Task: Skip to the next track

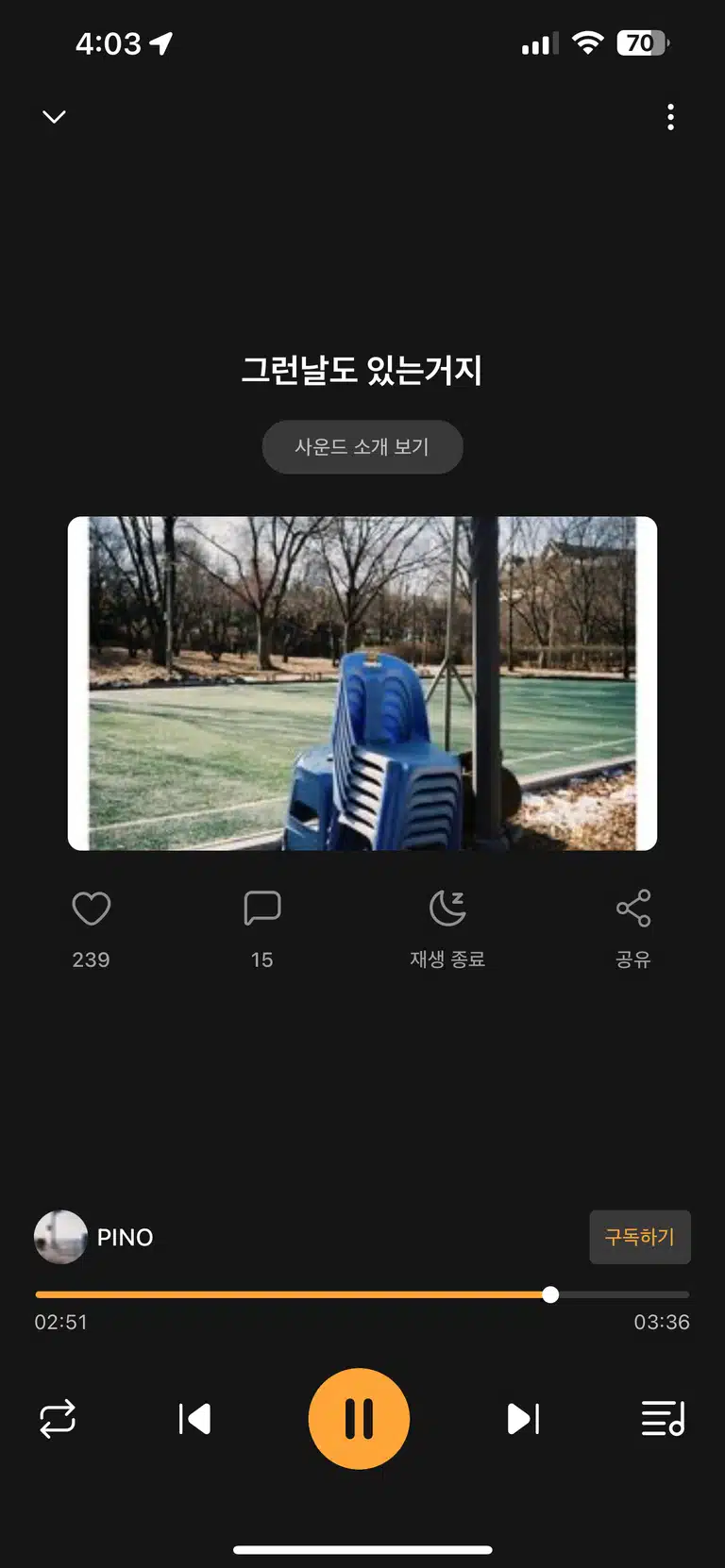Action: tap(523, 1418)
